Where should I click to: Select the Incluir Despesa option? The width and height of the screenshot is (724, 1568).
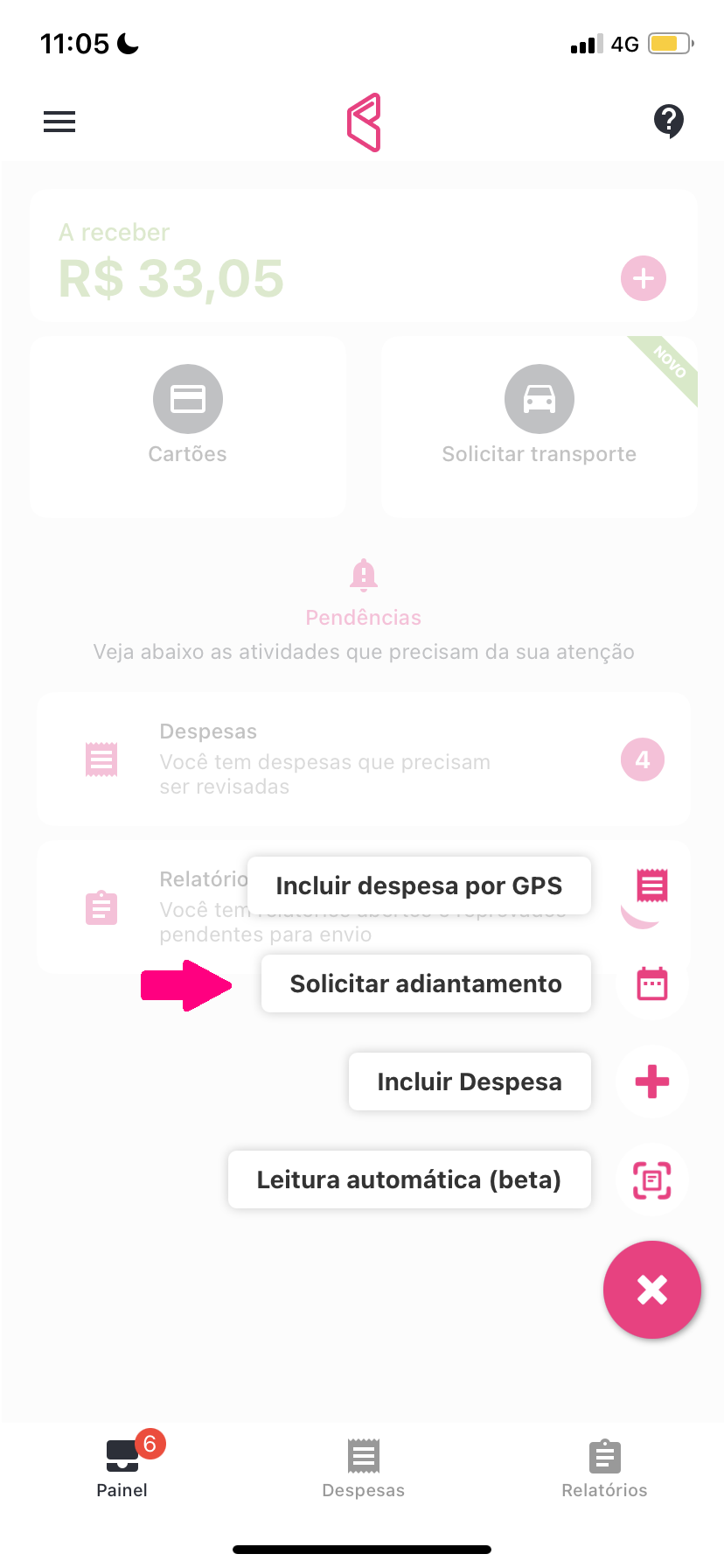470,1081
